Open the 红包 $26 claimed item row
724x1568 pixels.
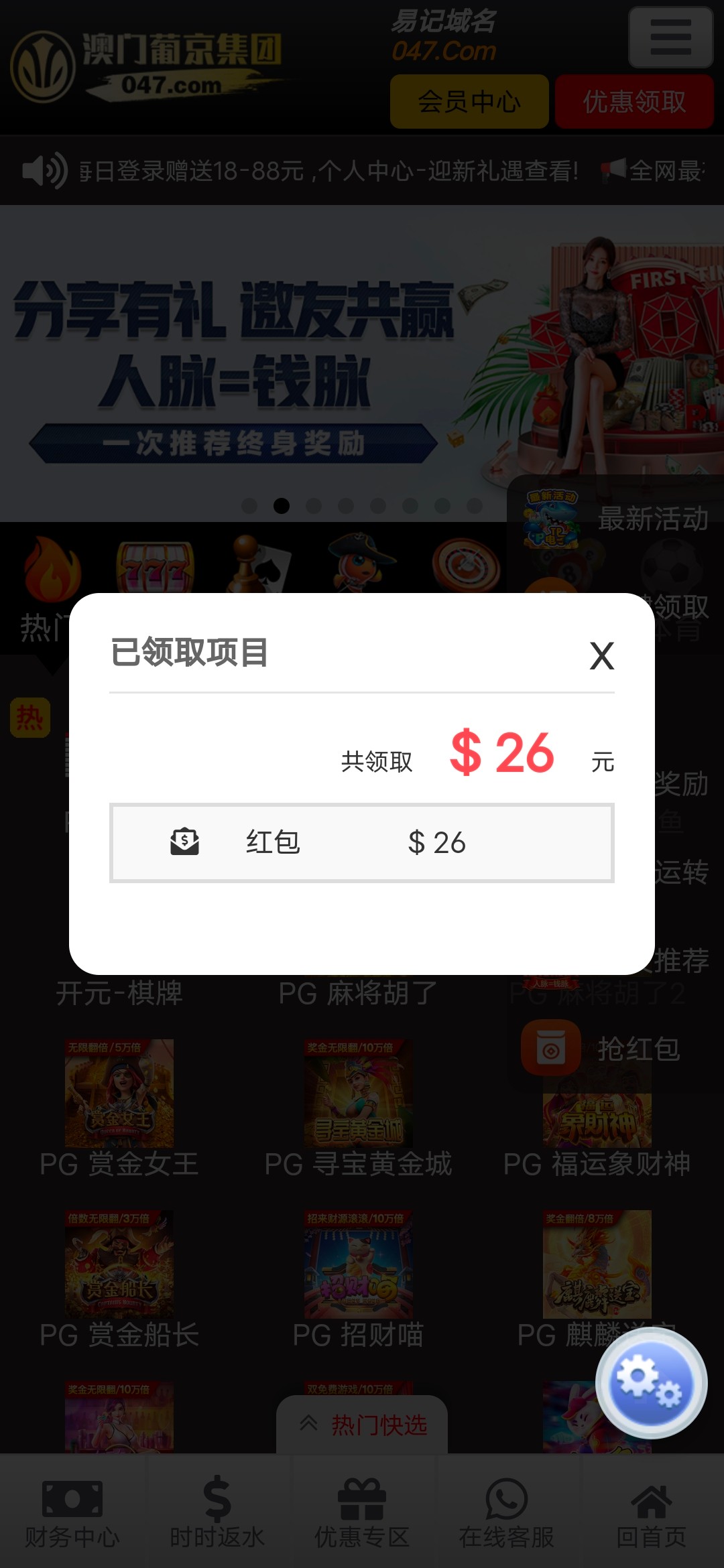pyautogui.click(x=361, y=842)
